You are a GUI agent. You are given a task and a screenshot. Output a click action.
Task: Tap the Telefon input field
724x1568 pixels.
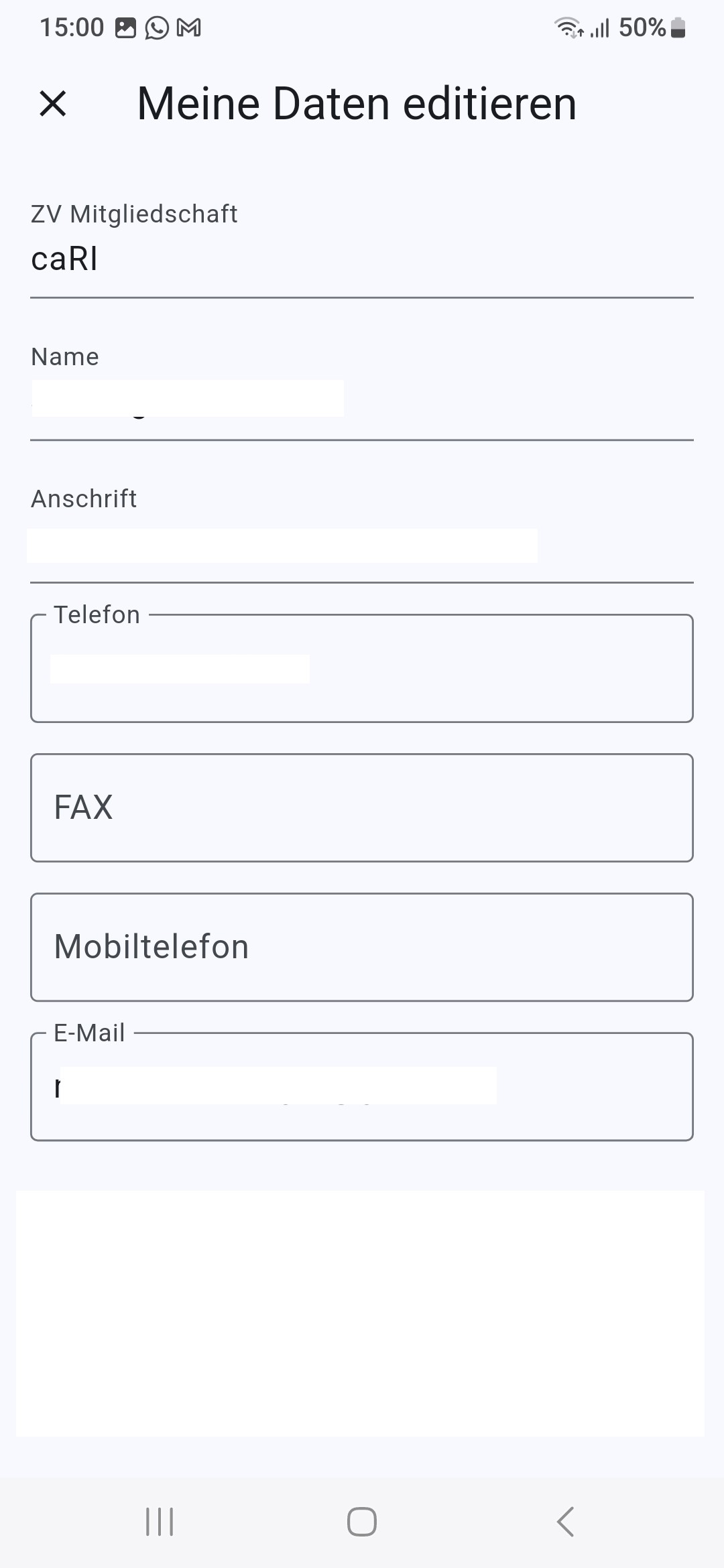[362, 668]
